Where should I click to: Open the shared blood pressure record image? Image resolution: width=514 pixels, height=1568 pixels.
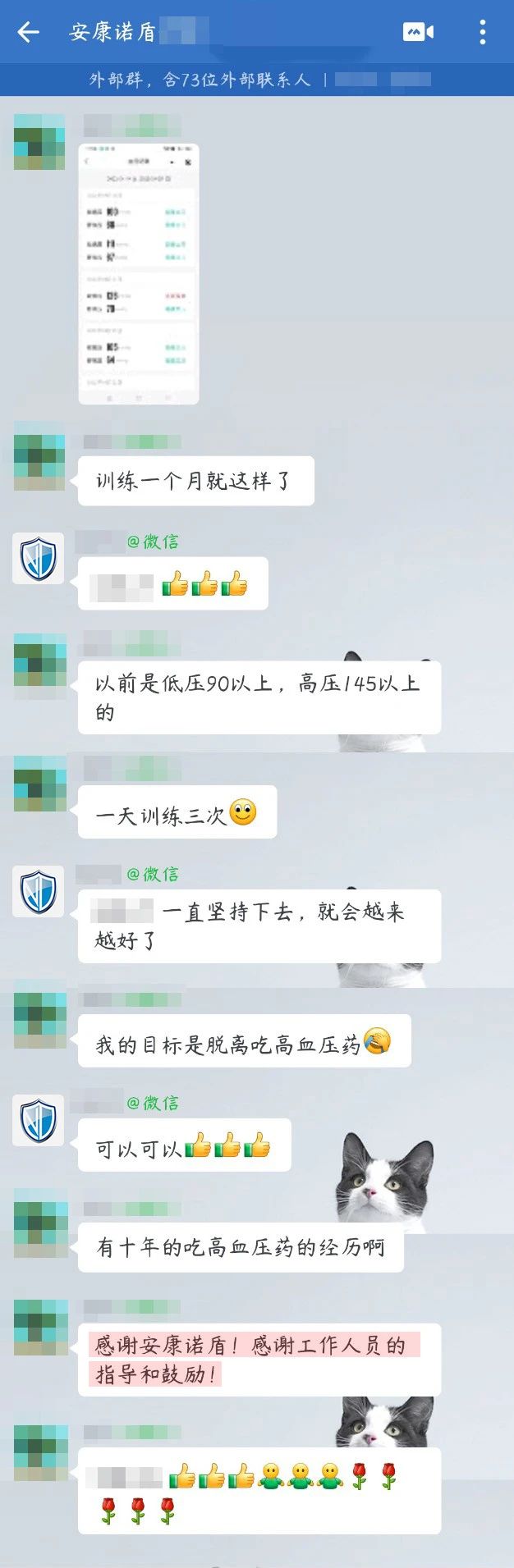click(138, 273)
